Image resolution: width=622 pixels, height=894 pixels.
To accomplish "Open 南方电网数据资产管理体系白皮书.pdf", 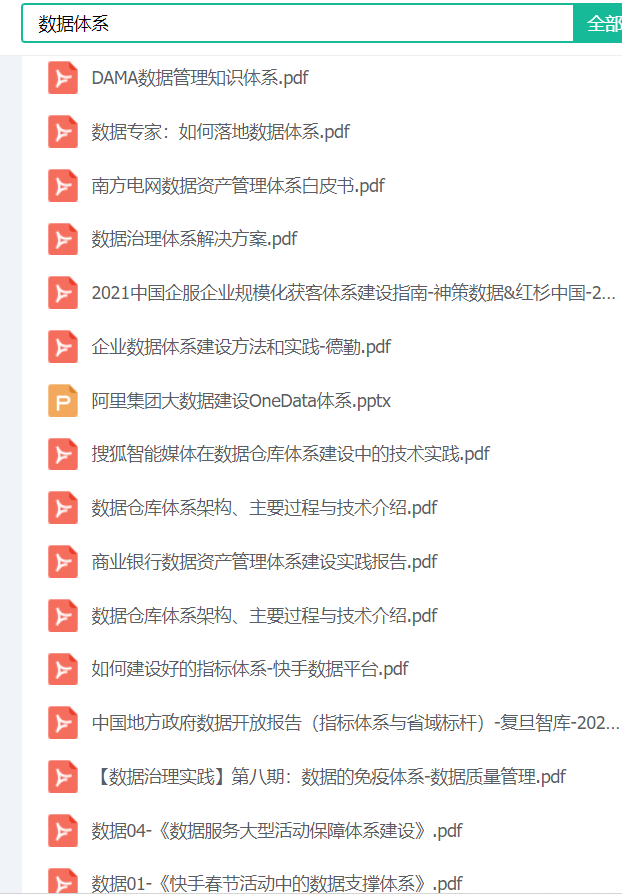I will (237, 185).
